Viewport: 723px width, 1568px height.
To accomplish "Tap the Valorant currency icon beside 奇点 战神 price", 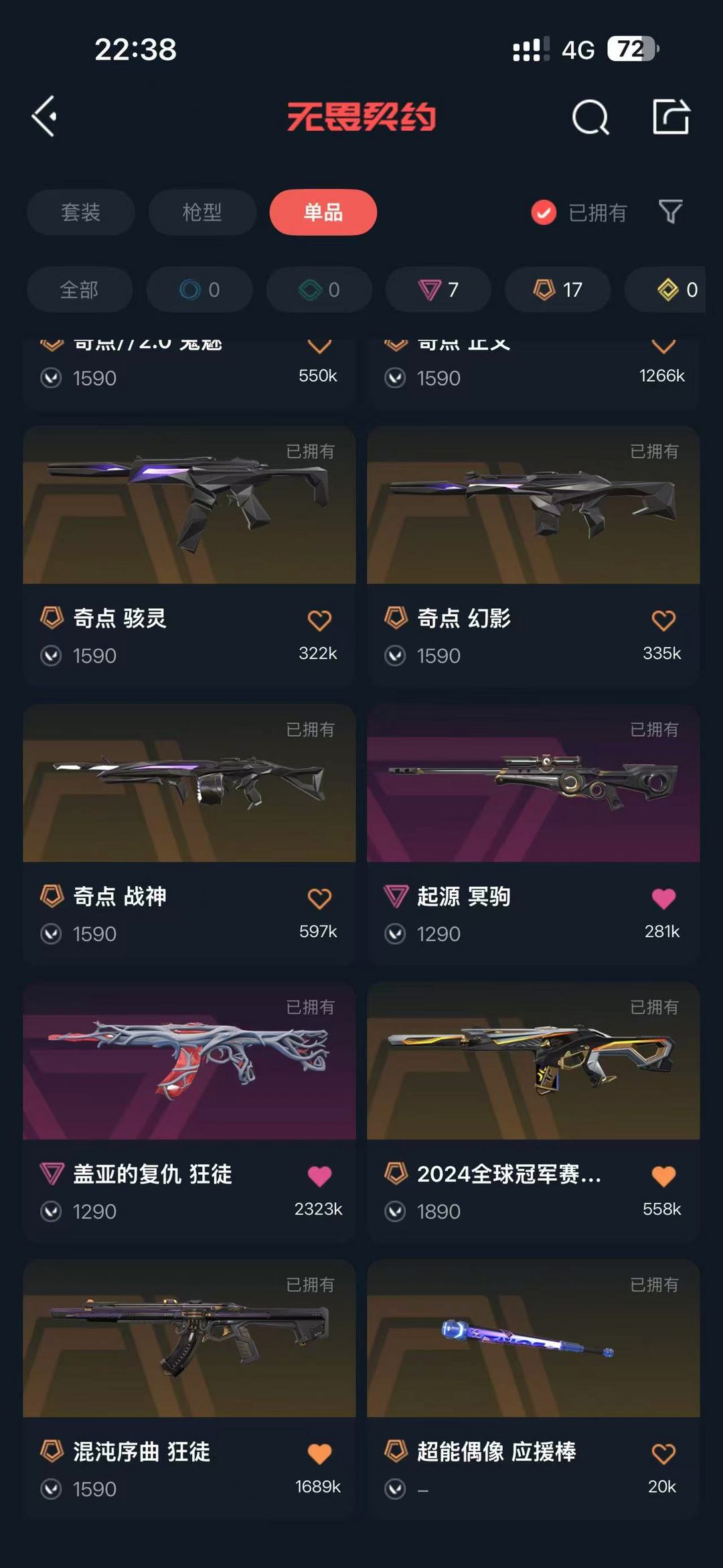I will tap(52, 932).
